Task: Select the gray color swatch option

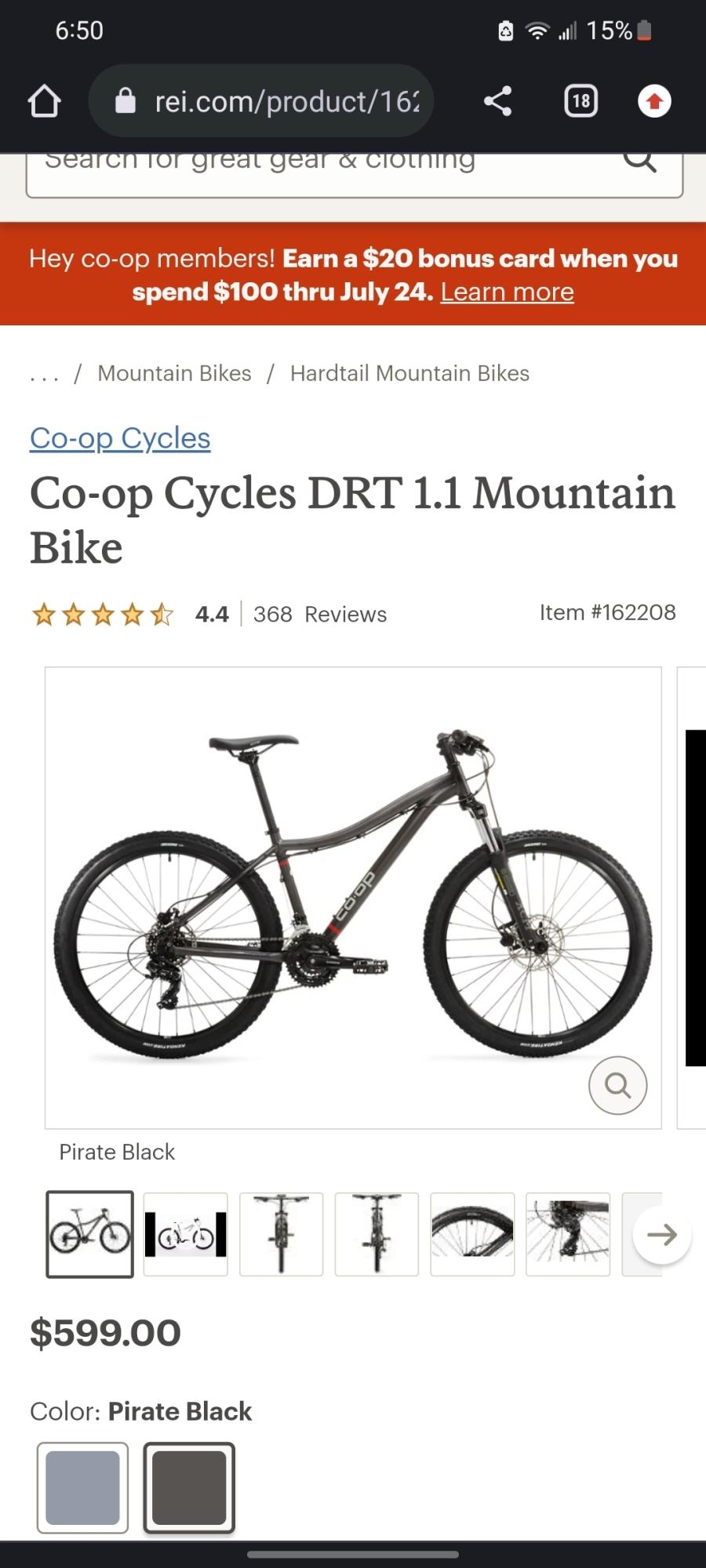Action: pos(82,1486)
